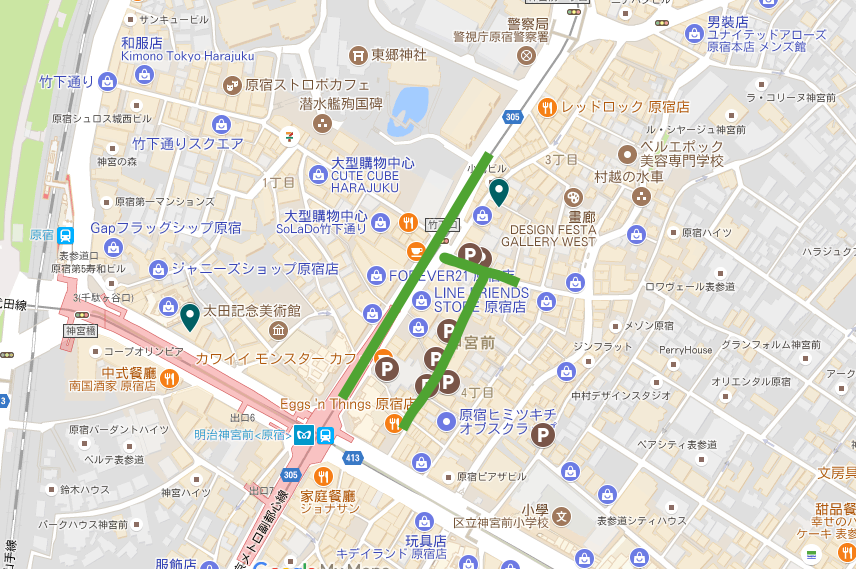The width and height of the screenshot is (856, 569).
Task: Open the 明治神宮前〈原宿〉 metro station marker
Action: point(305,435)
